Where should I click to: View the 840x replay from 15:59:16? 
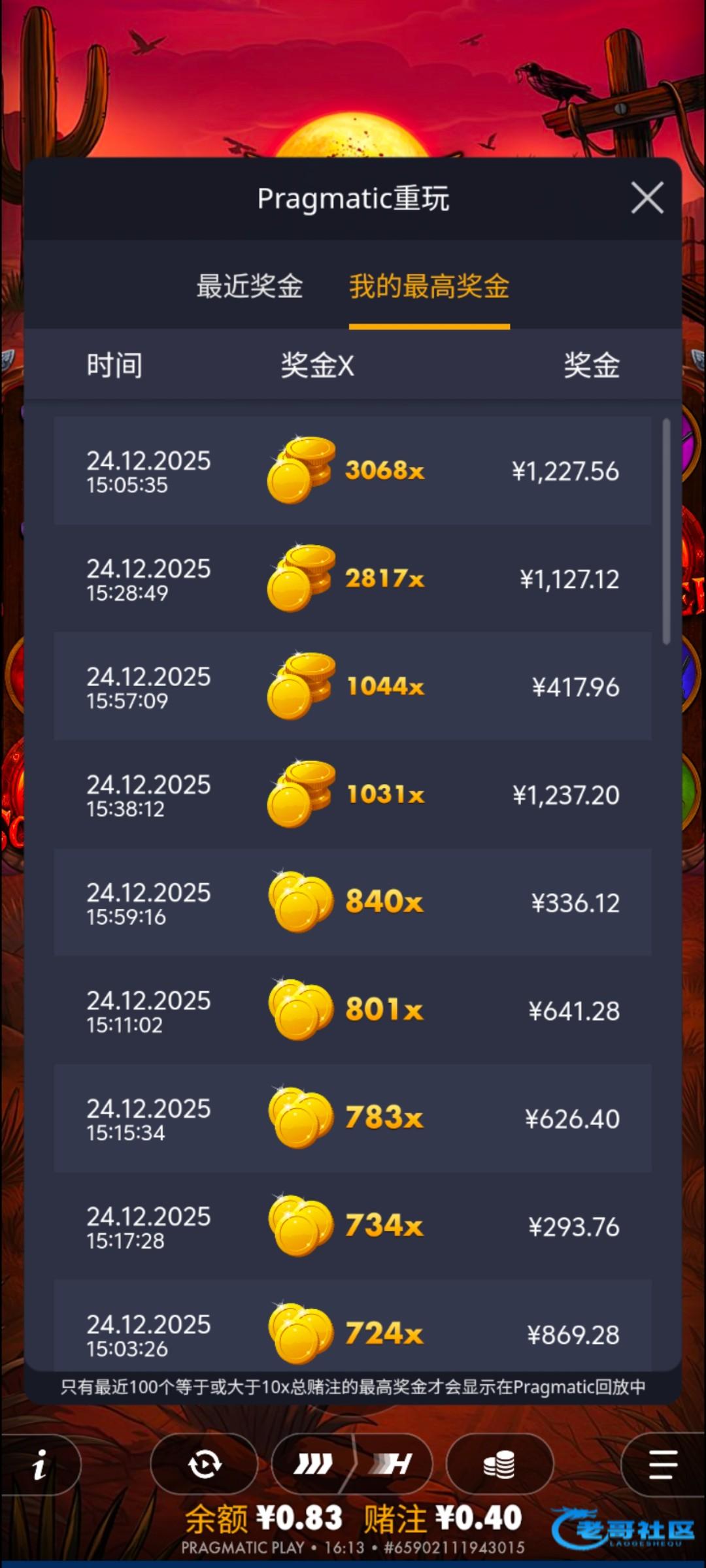click(x=352, y=902)
